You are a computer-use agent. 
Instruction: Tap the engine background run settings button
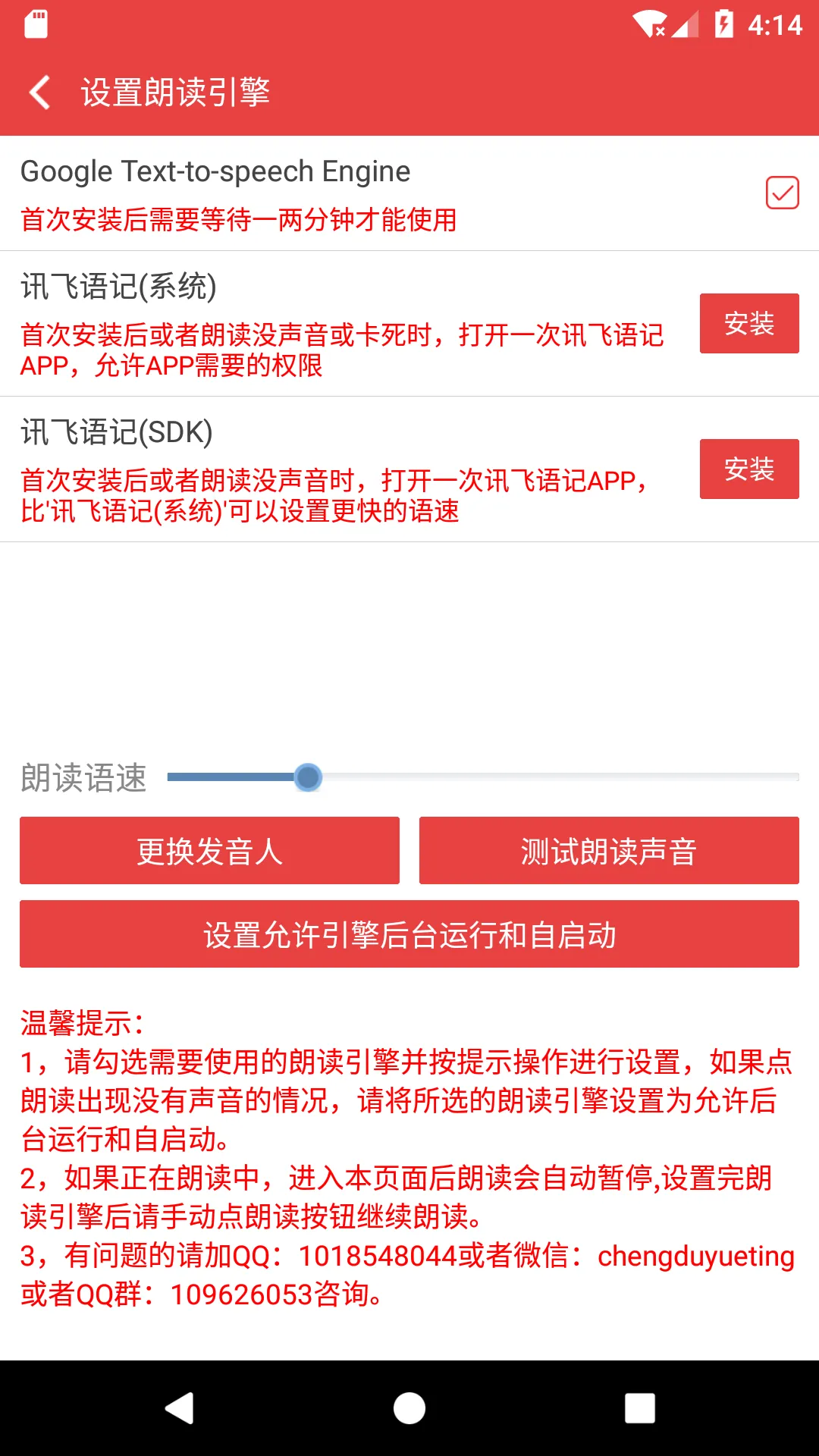pyautogui.click(x=409, y=935)
